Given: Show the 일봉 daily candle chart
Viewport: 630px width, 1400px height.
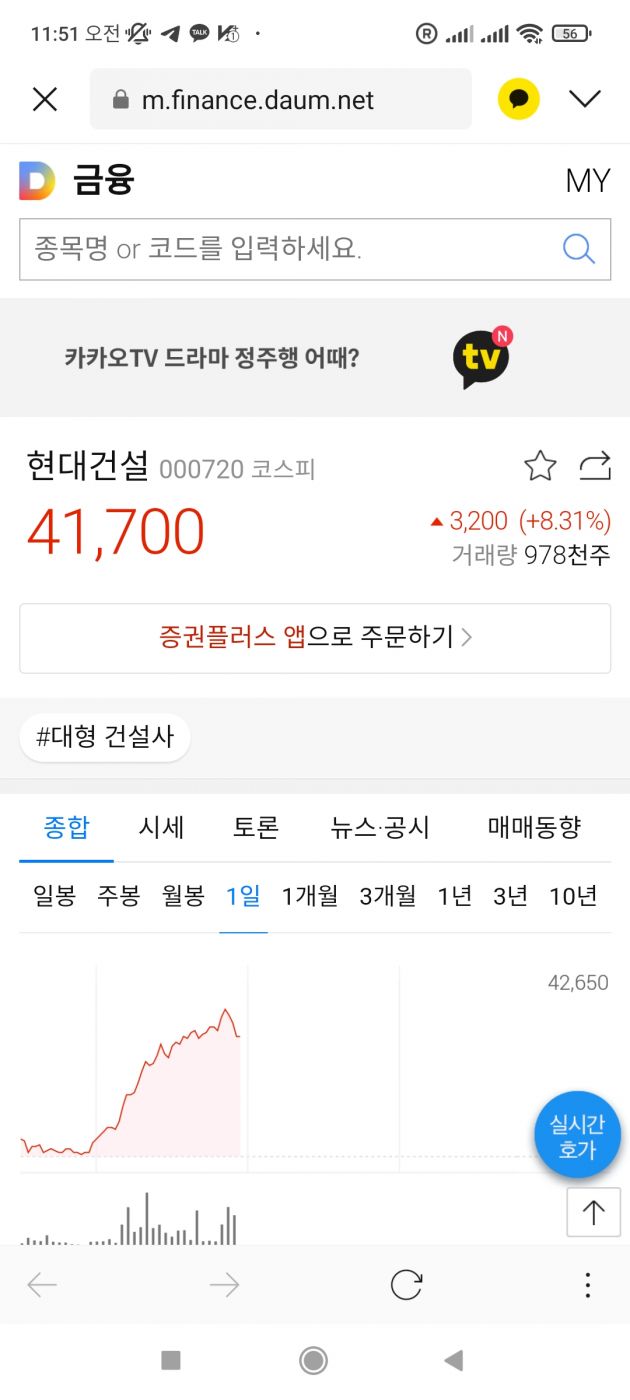Looking at the screenshot, I should 54,896.
